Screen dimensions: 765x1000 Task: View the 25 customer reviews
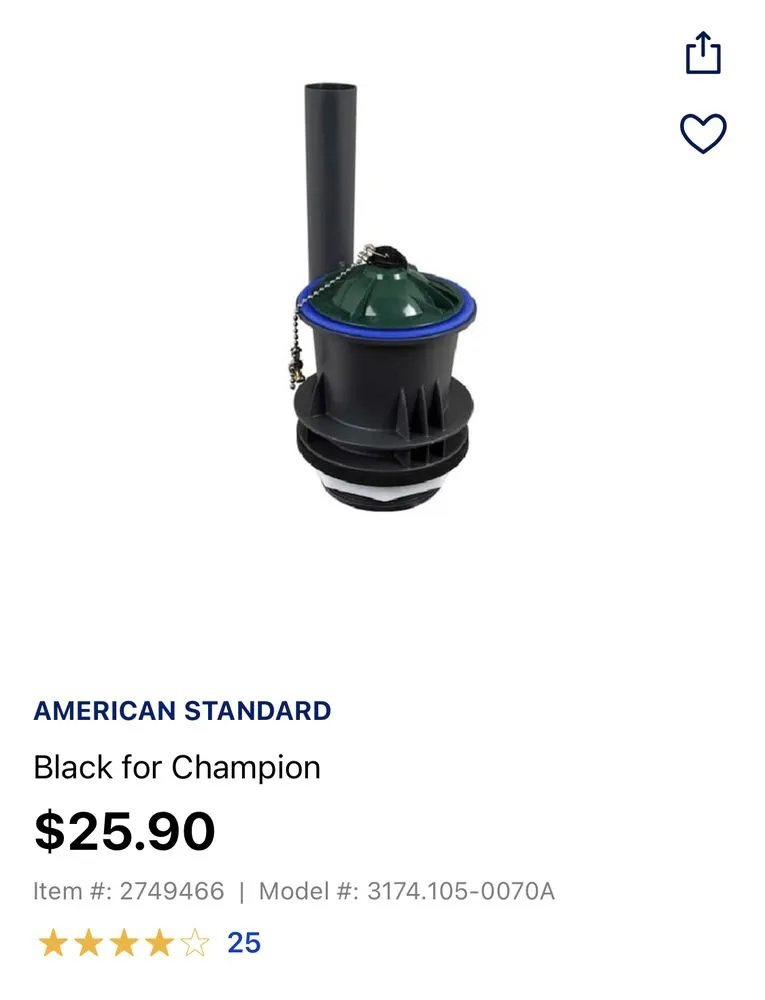point(243,943)
